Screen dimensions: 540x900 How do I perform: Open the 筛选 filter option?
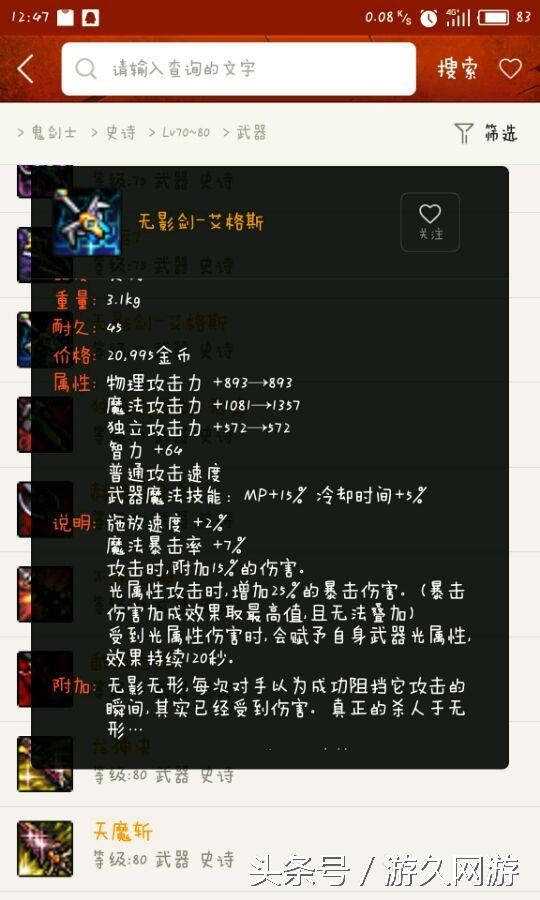485,133
